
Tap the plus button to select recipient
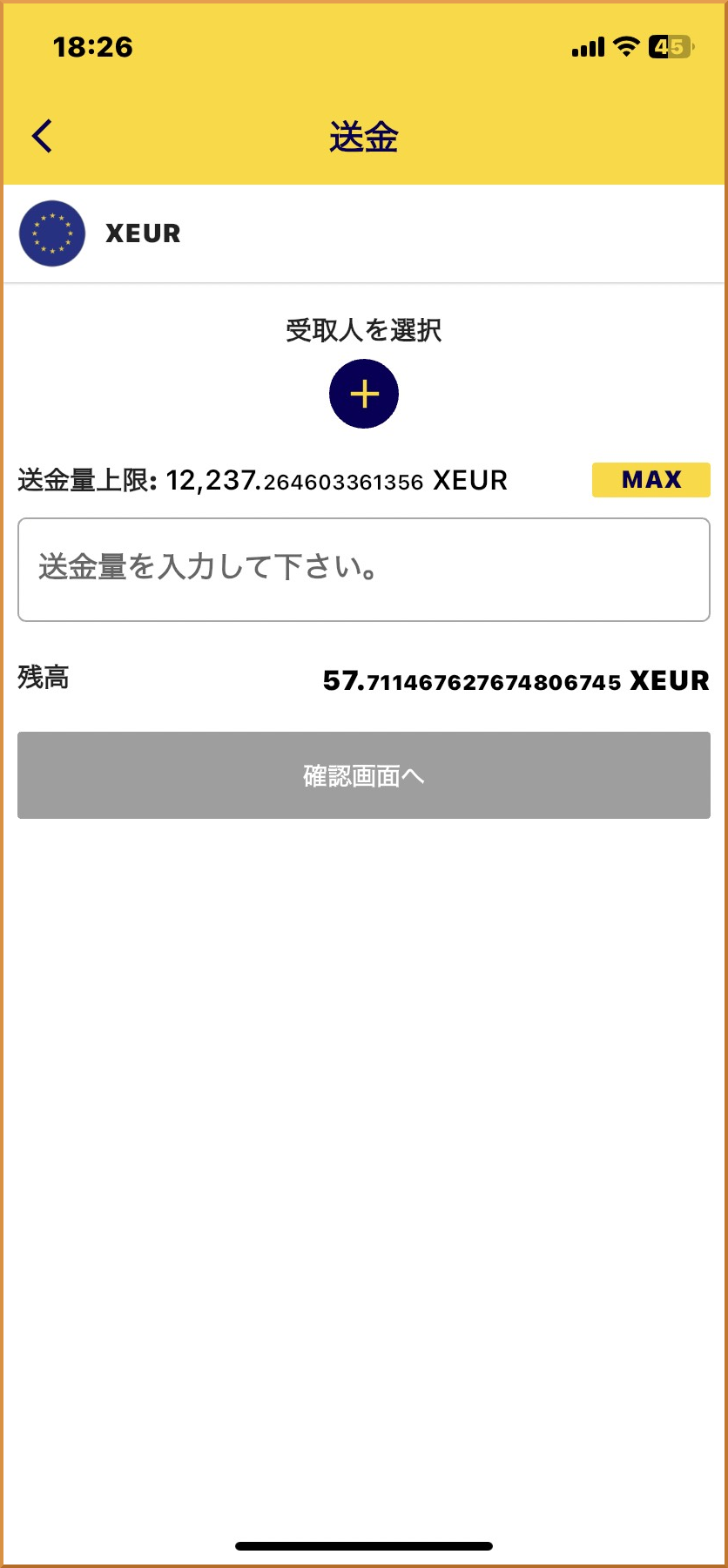[x=364, y=394]
